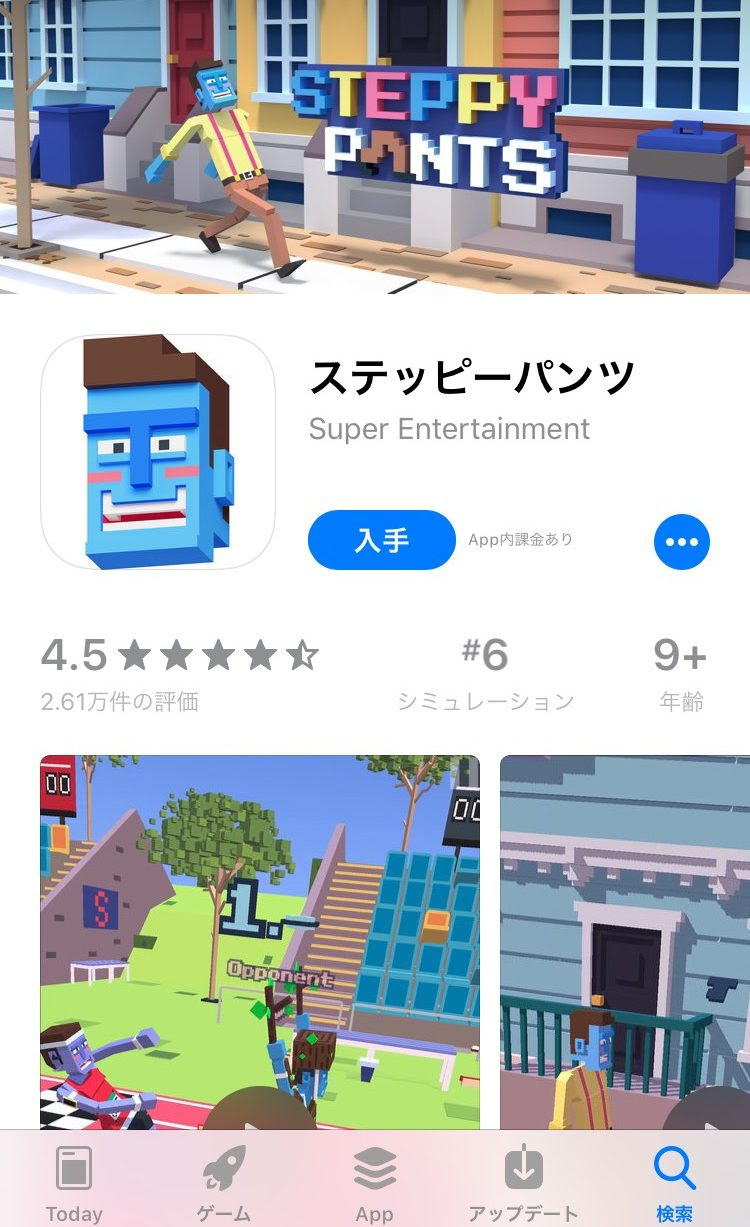Play the Opponent race preview video
Screen dimensions: 750x1227
(259, 940)
